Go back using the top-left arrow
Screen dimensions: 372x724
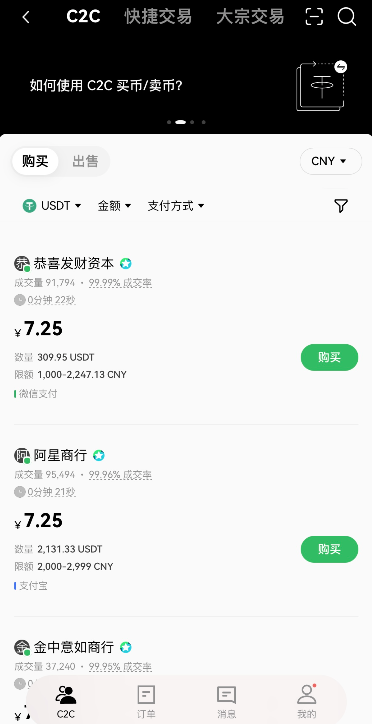26,18
